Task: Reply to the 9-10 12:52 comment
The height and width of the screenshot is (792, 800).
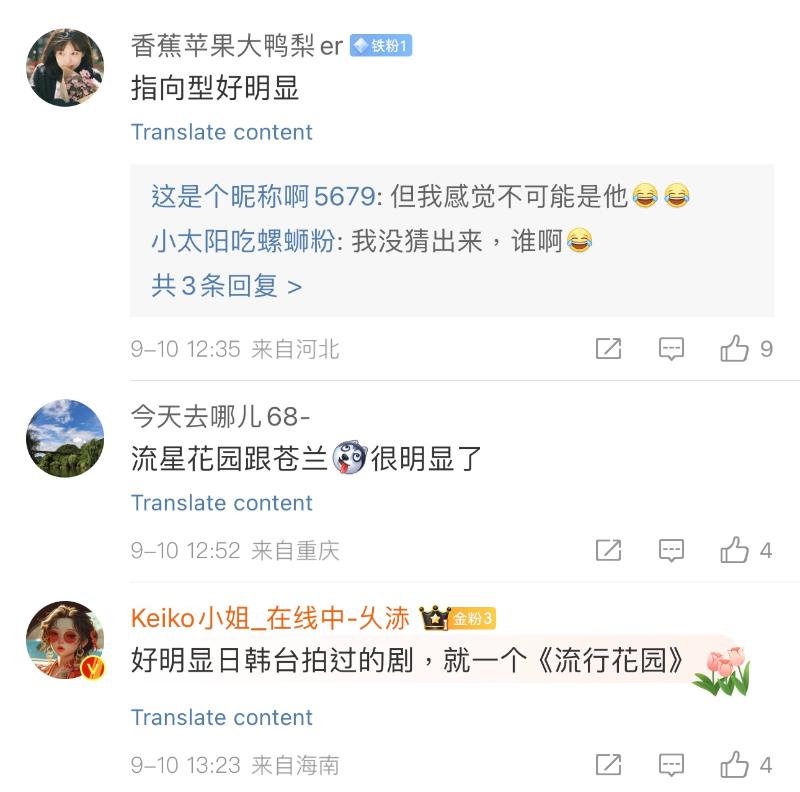Action: [671, 550]
